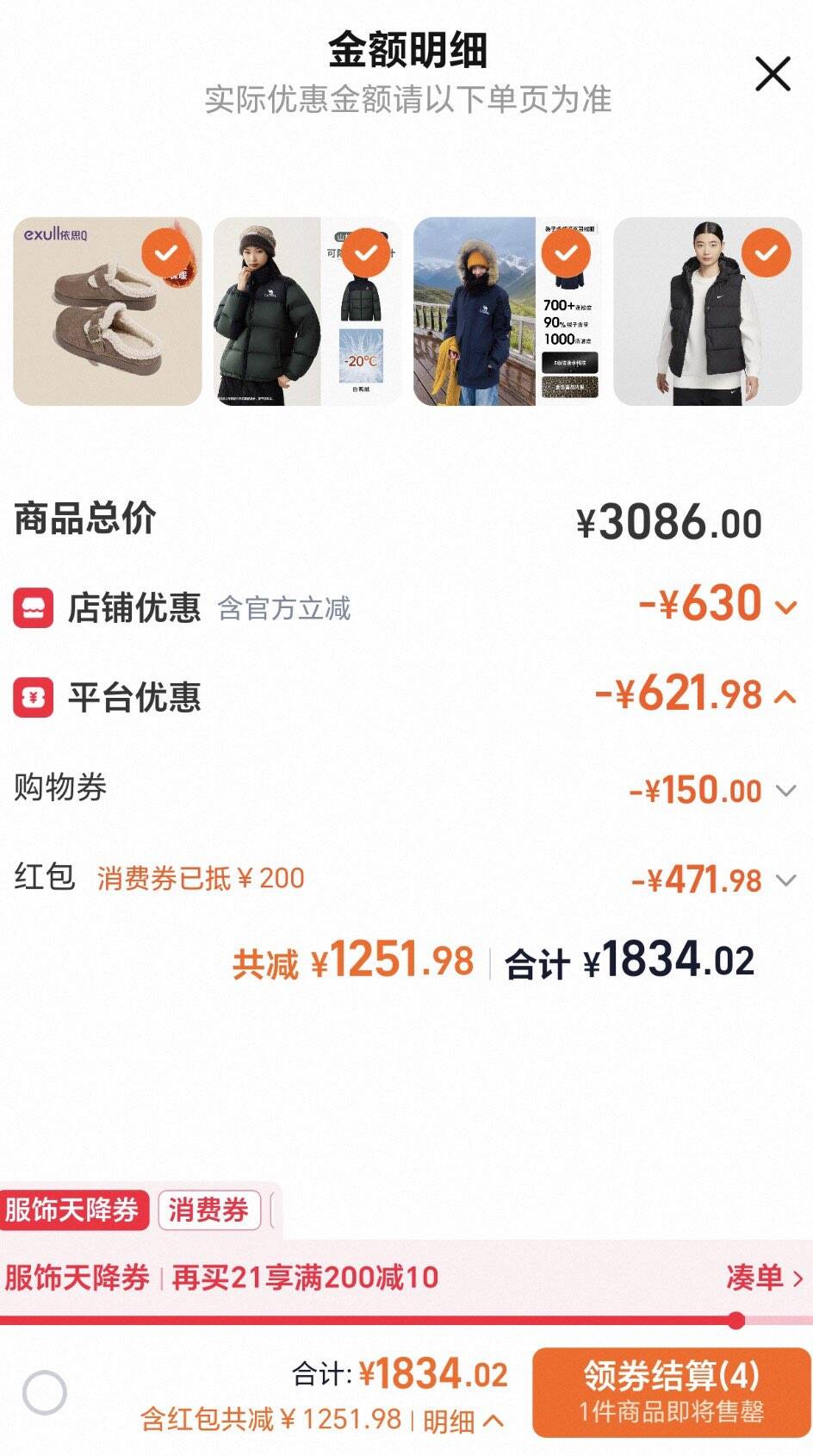
Task: Open 凑单 to add more items
Action: click(x=764, y=1278)
